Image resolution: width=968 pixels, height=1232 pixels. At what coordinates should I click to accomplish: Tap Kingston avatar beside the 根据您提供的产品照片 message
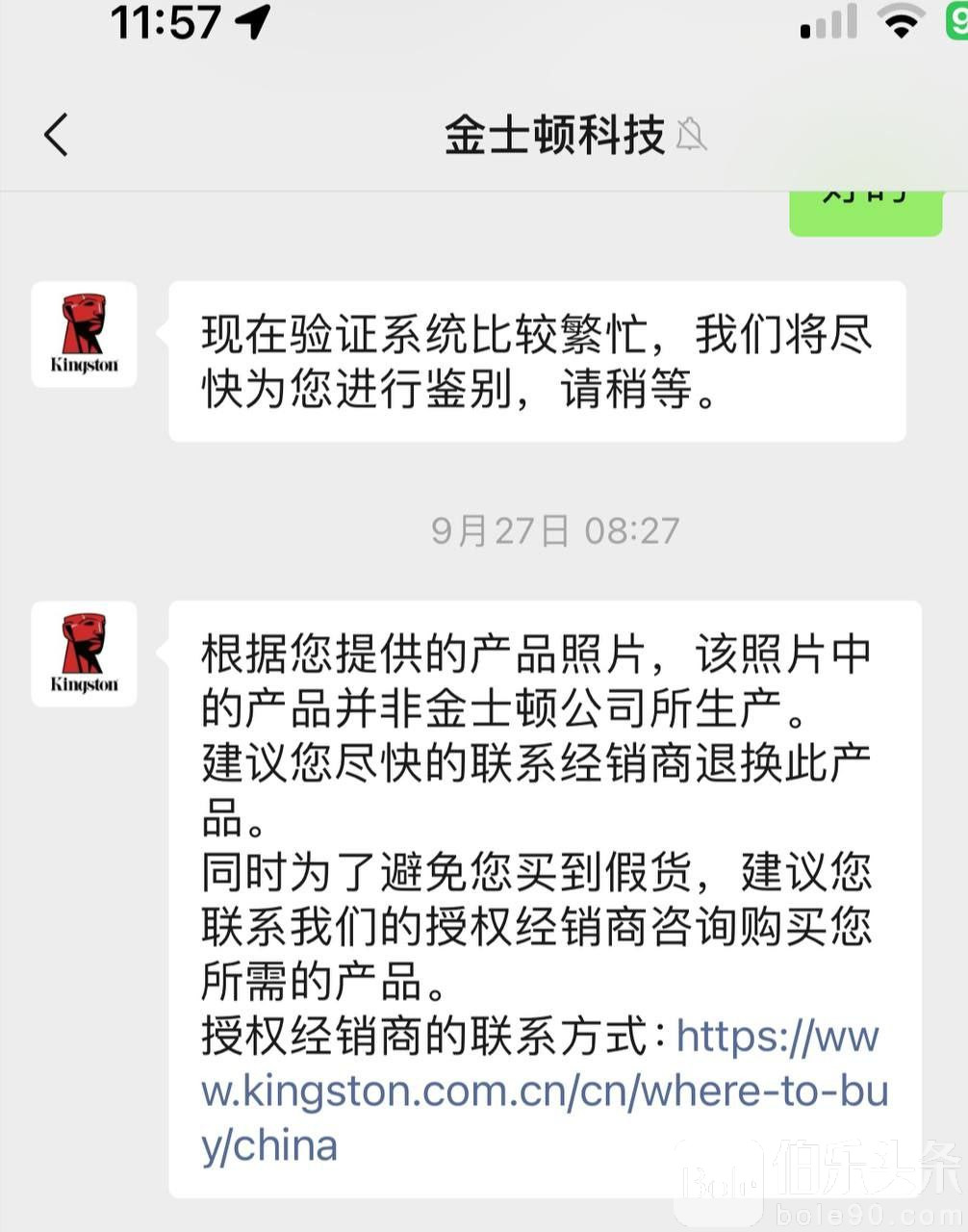coord(85,654)
